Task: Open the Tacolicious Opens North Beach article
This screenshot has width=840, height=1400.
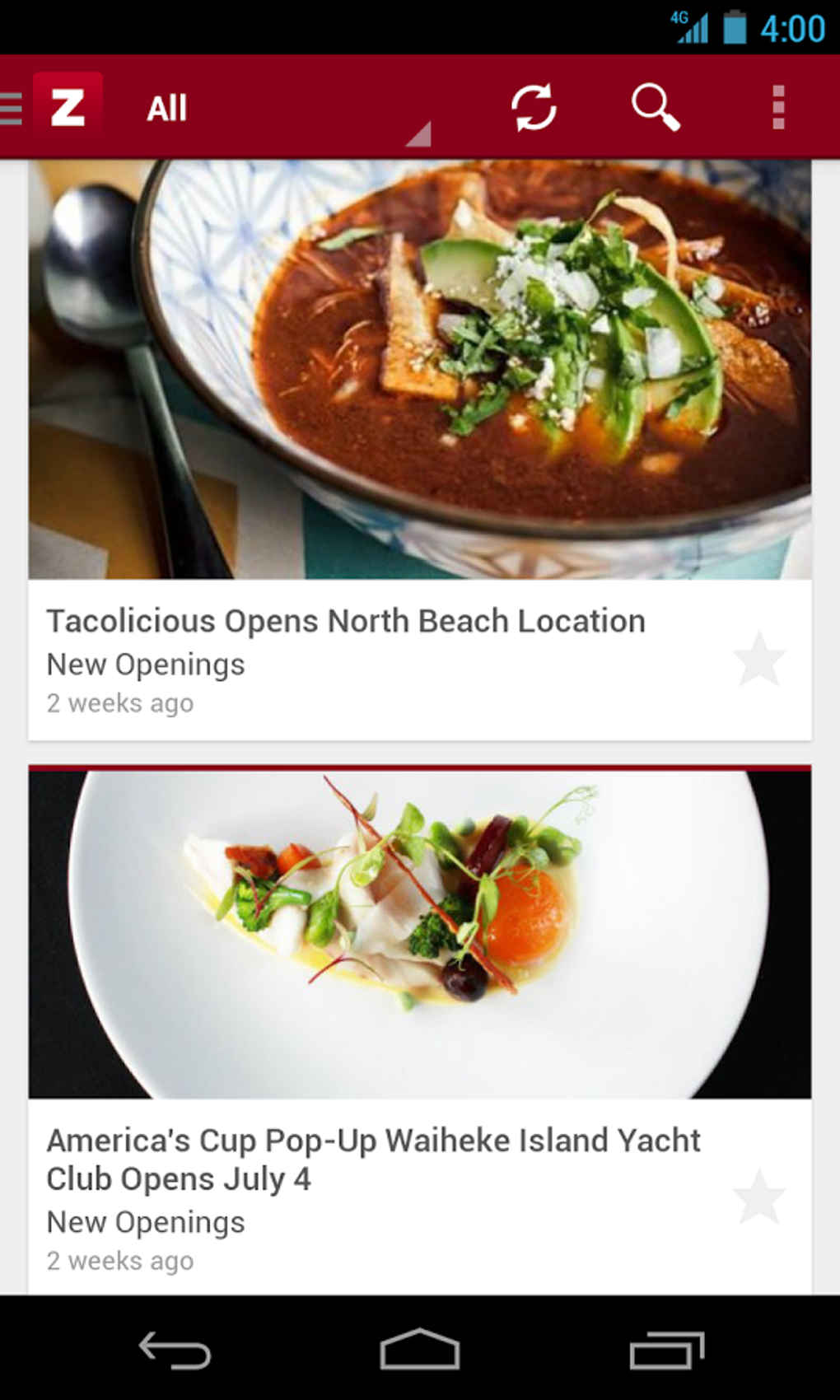Action: coord(346,622)
